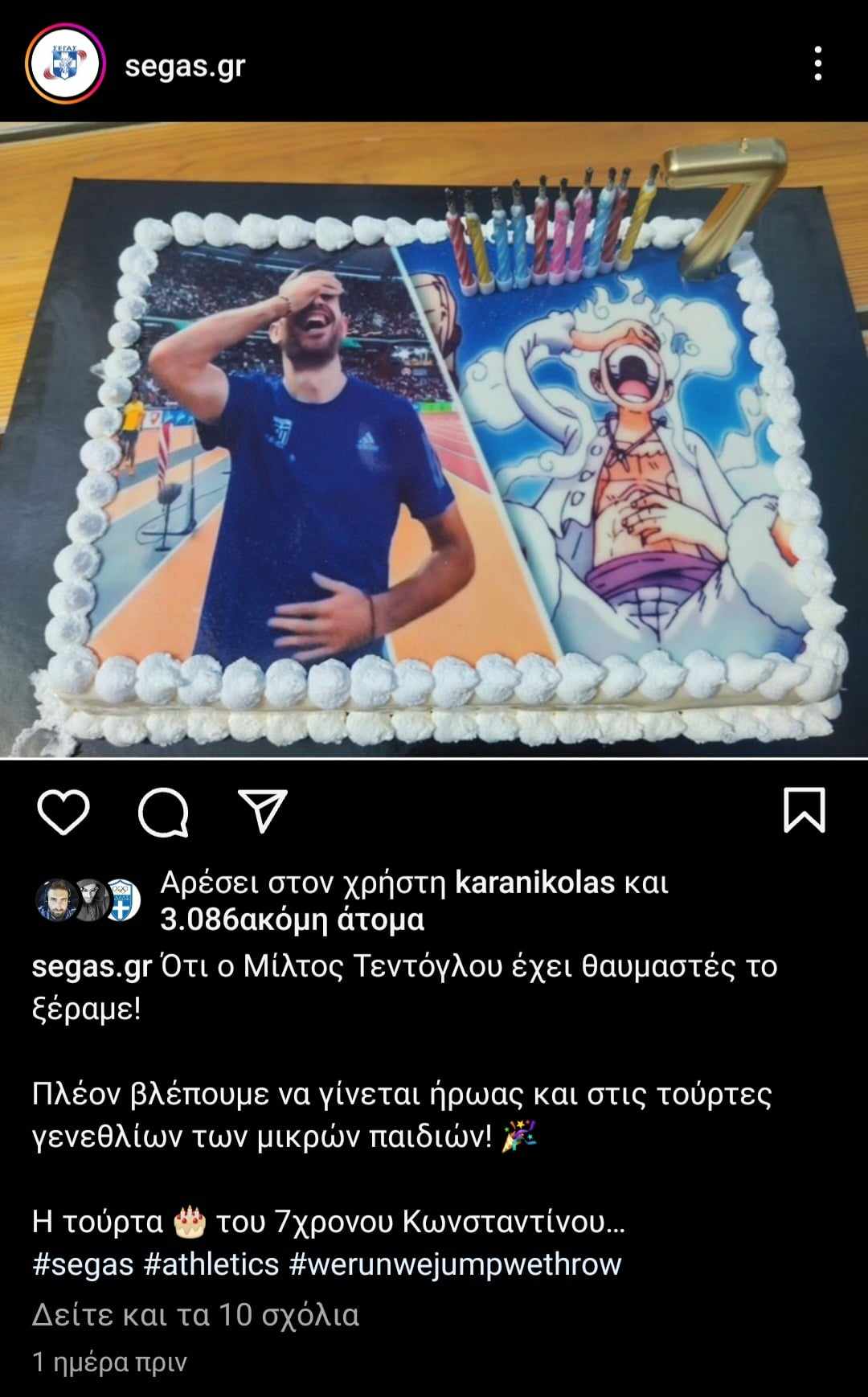Like the post with the heart icon
868x1397 pixels.
(x=63, y=812)
